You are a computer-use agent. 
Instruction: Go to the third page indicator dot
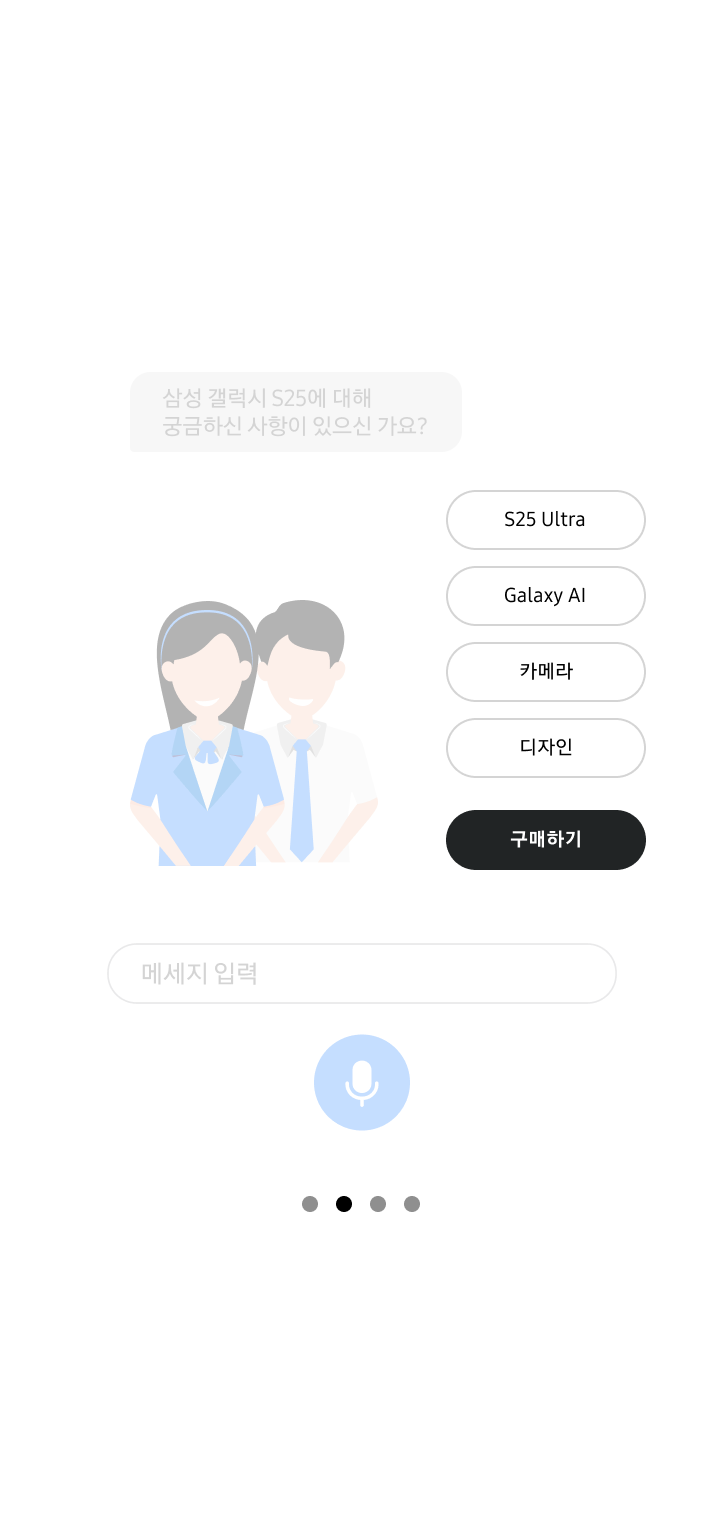coord(378,1204)
